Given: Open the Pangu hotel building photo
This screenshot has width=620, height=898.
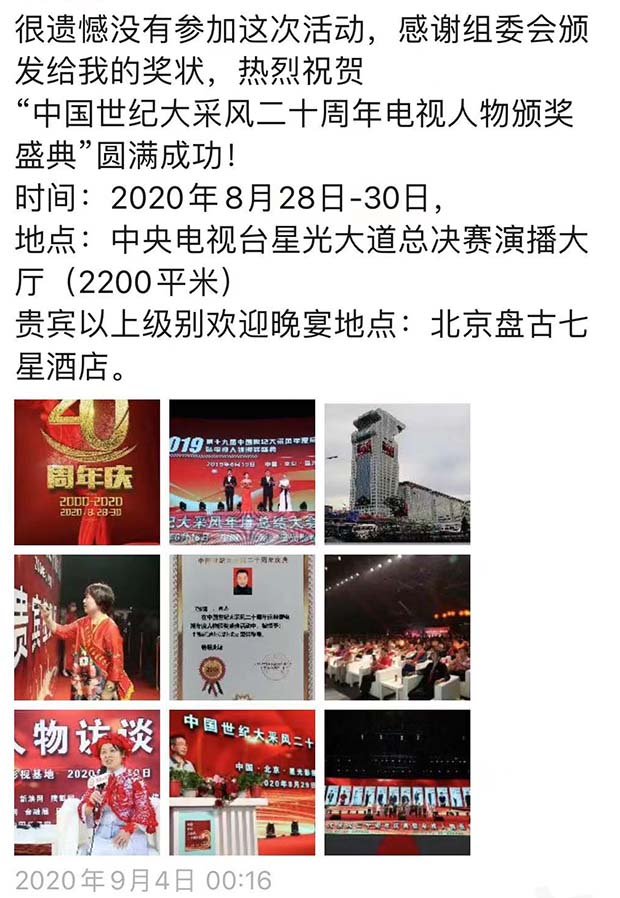Looking at the screenshot, I should 397,472.
